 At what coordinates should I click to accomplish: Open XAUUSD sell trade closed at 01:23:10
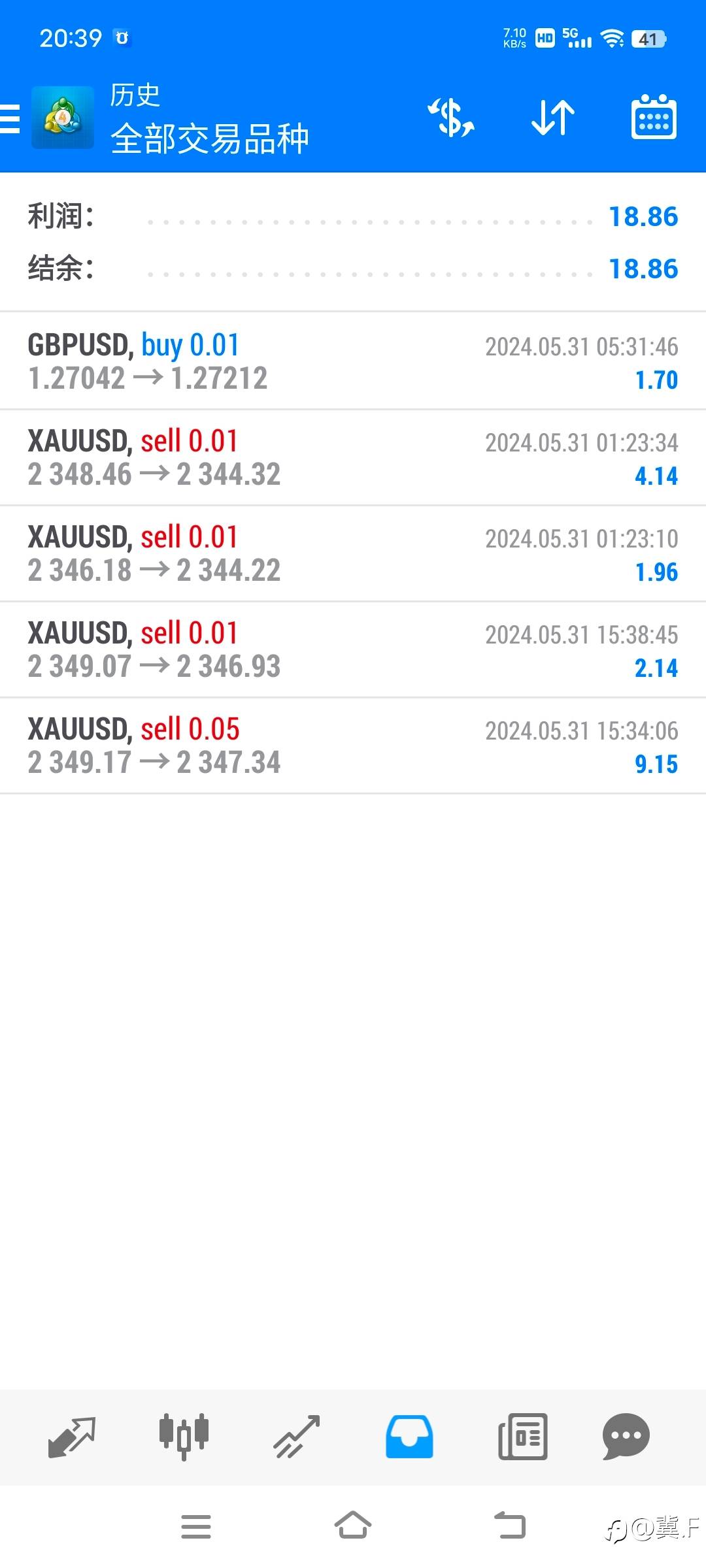tap(353, 553)
